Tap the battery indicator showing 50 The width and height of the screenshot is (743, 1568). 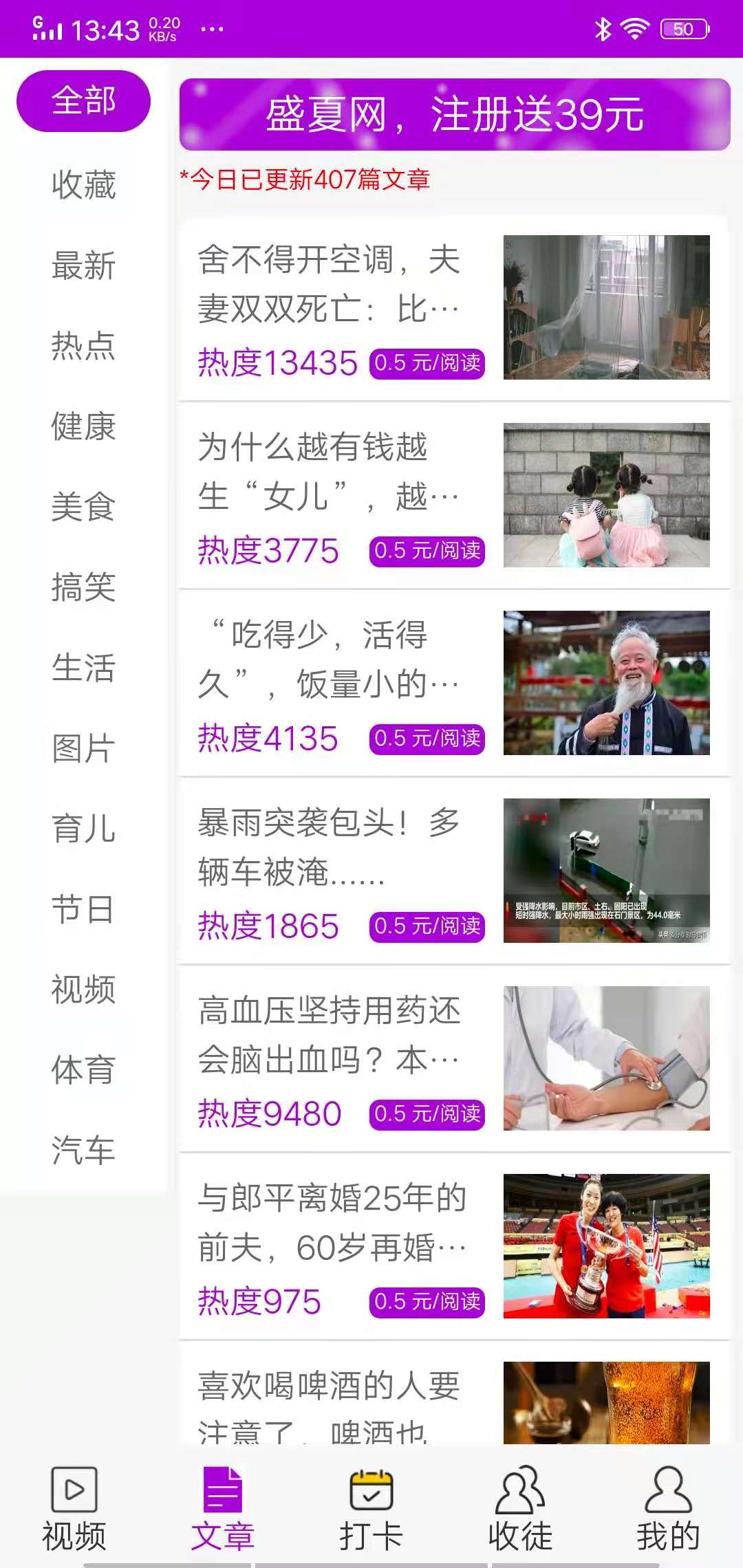(683, 28)
